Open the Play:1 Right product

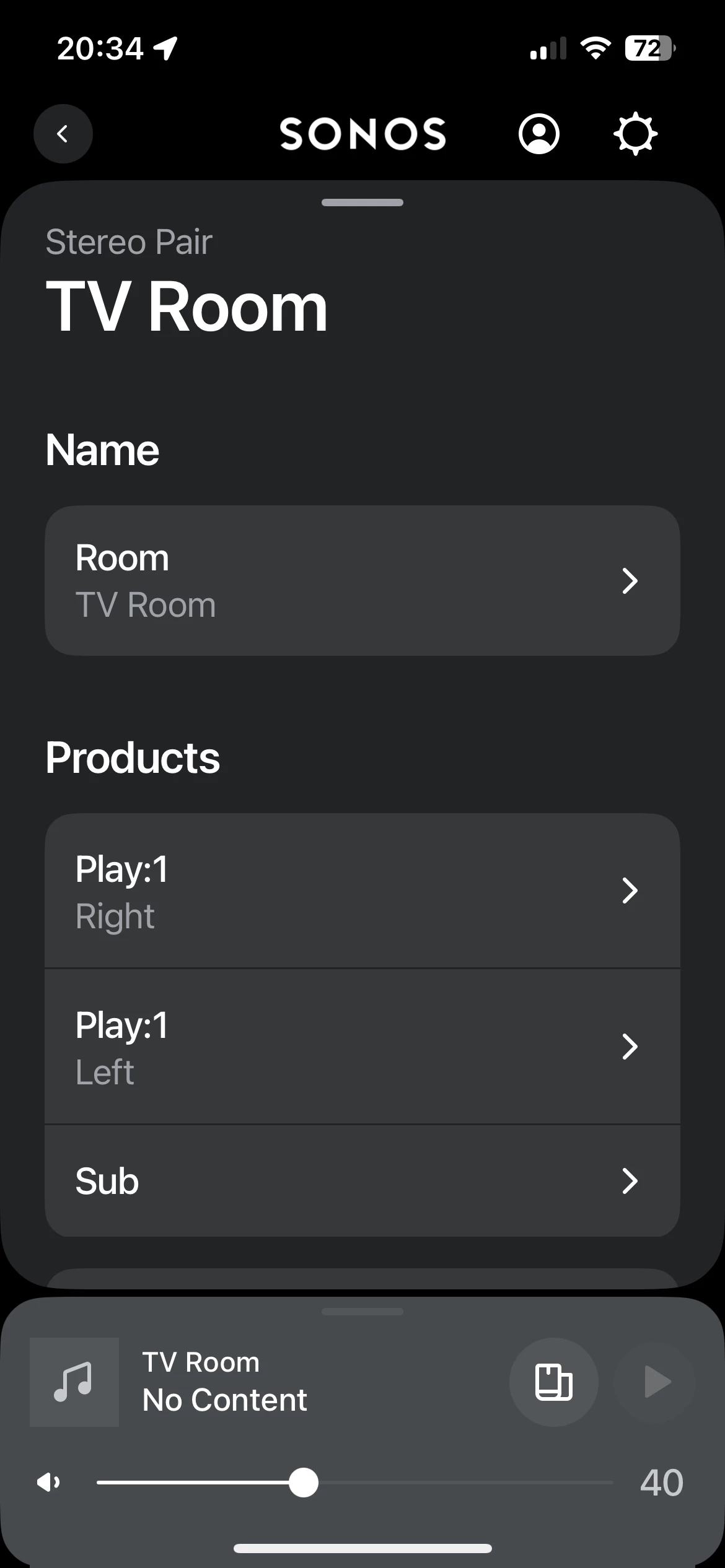[362, 891]
